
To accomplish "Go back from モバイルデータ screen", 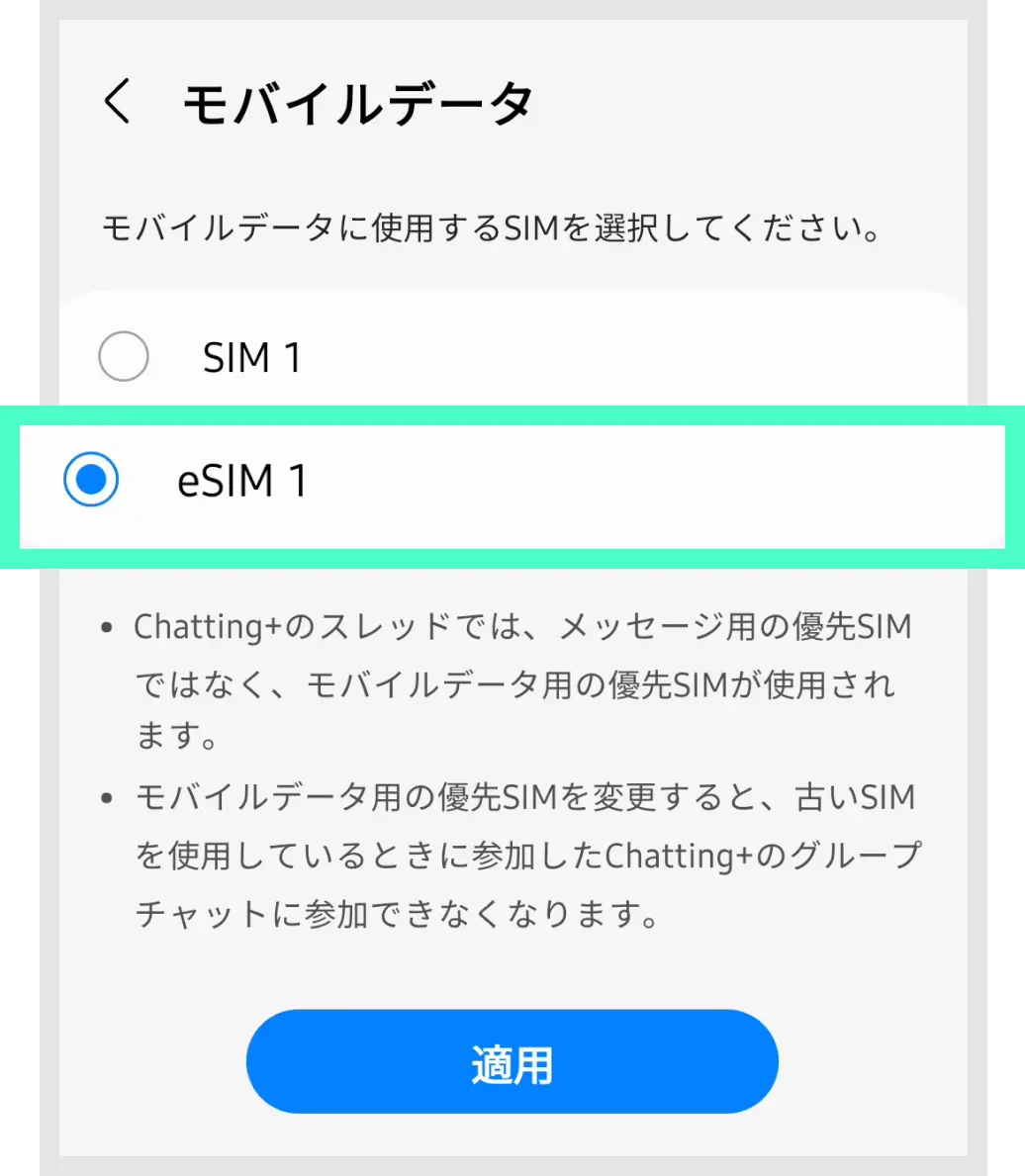I will click(117, 103).
